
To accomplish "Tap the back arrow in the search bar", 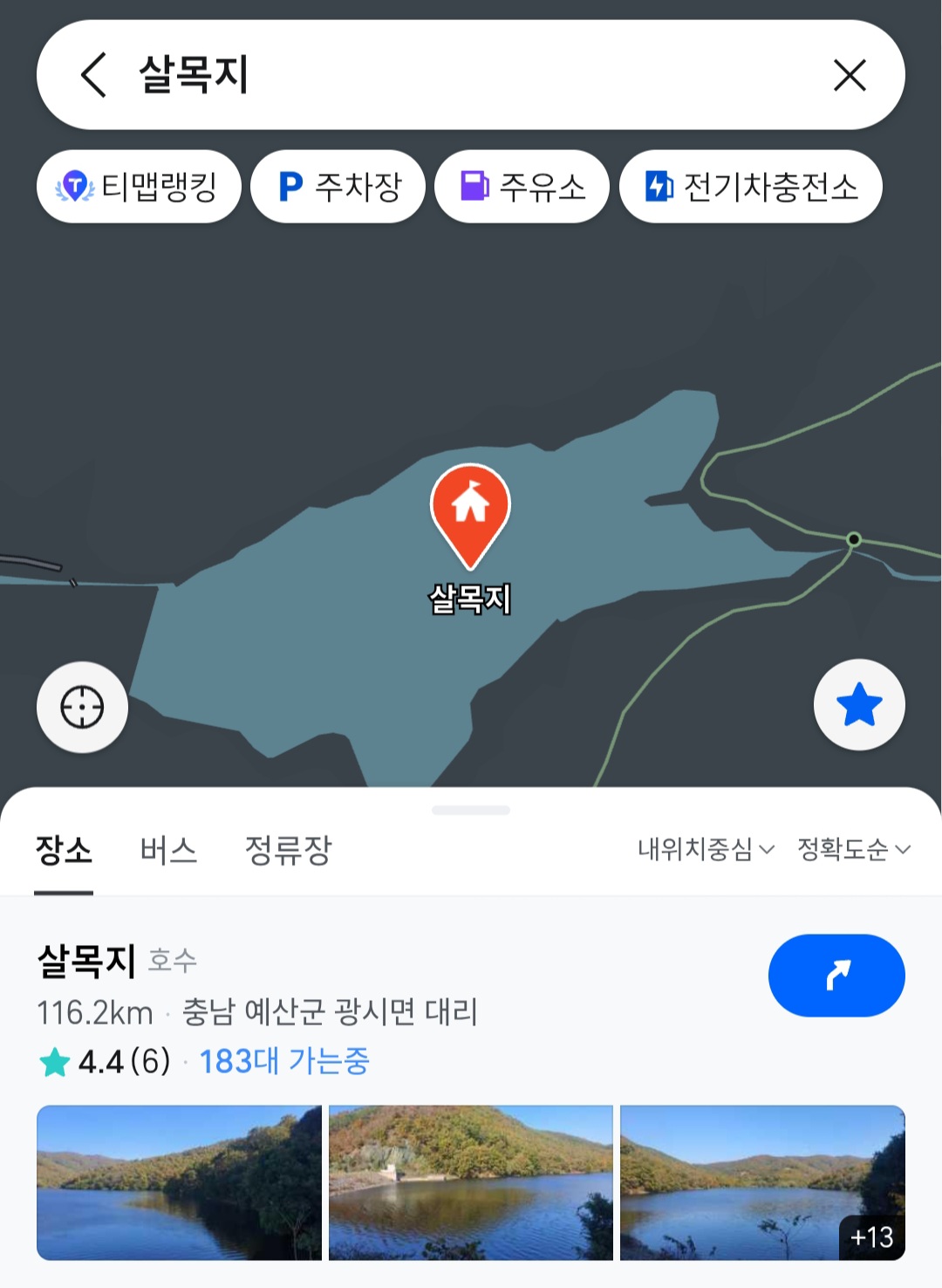I will [x=92, y=75].
